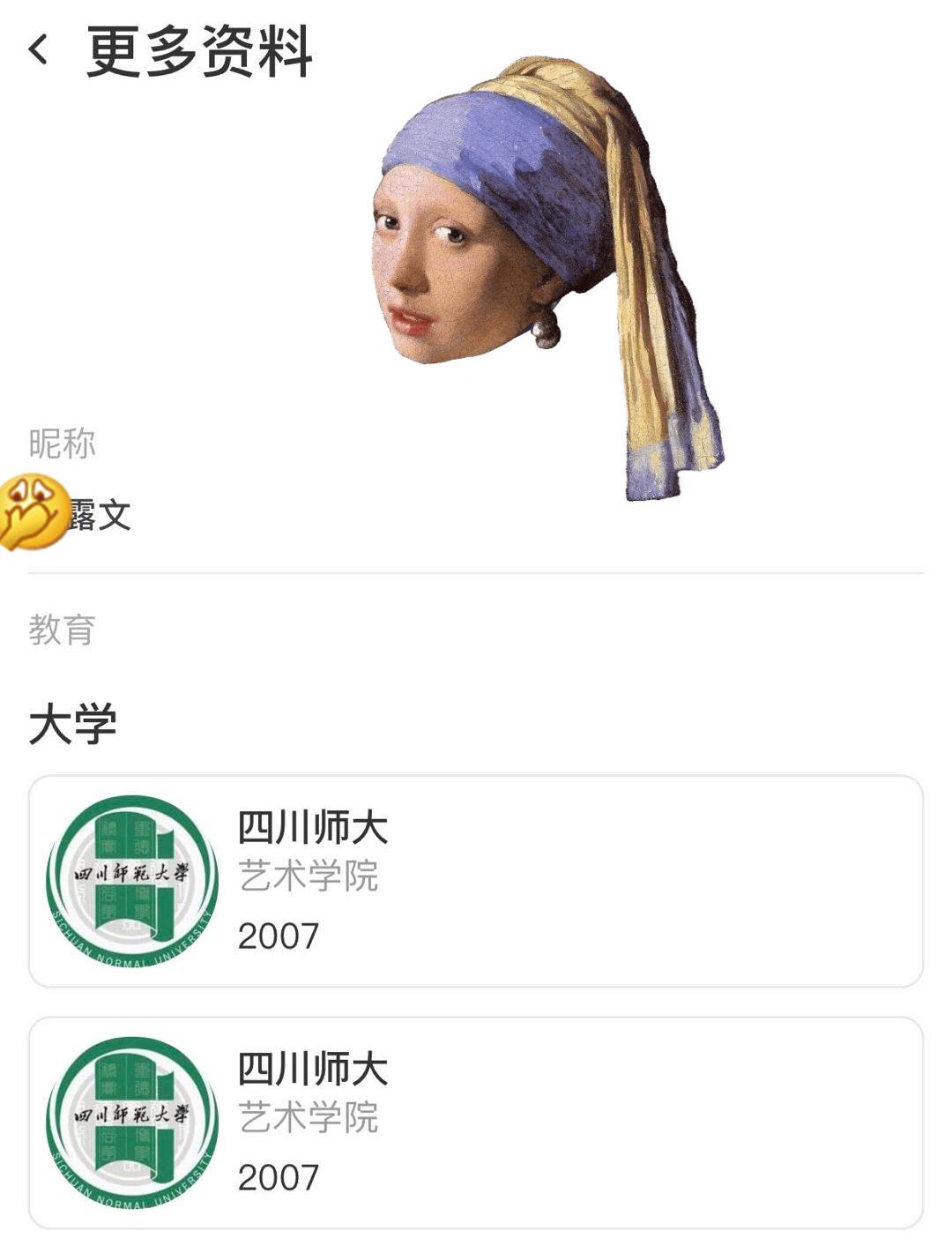This screenshot has width=952, height=1253.
Task: Select the 更多资料 page title
Action: click(198, 50)
